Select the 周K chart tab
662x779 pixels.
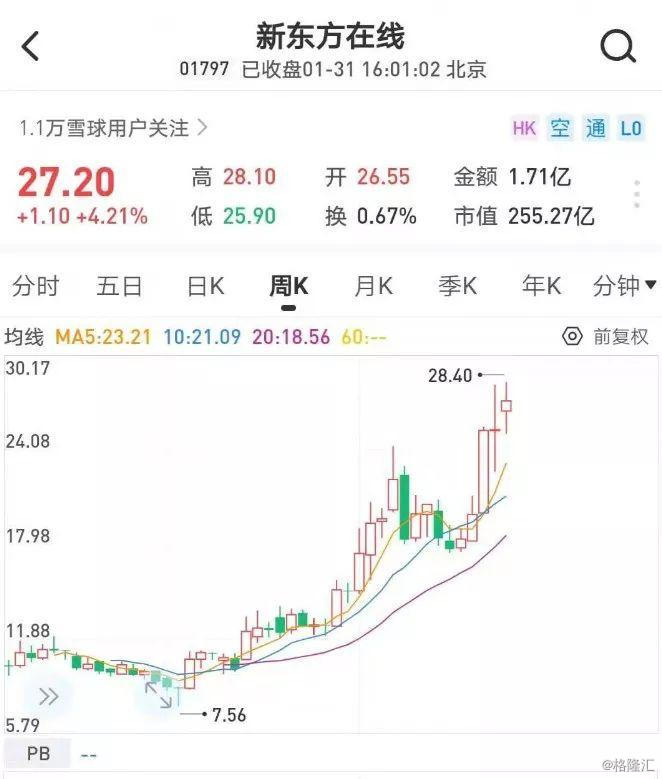pos(289,286)
